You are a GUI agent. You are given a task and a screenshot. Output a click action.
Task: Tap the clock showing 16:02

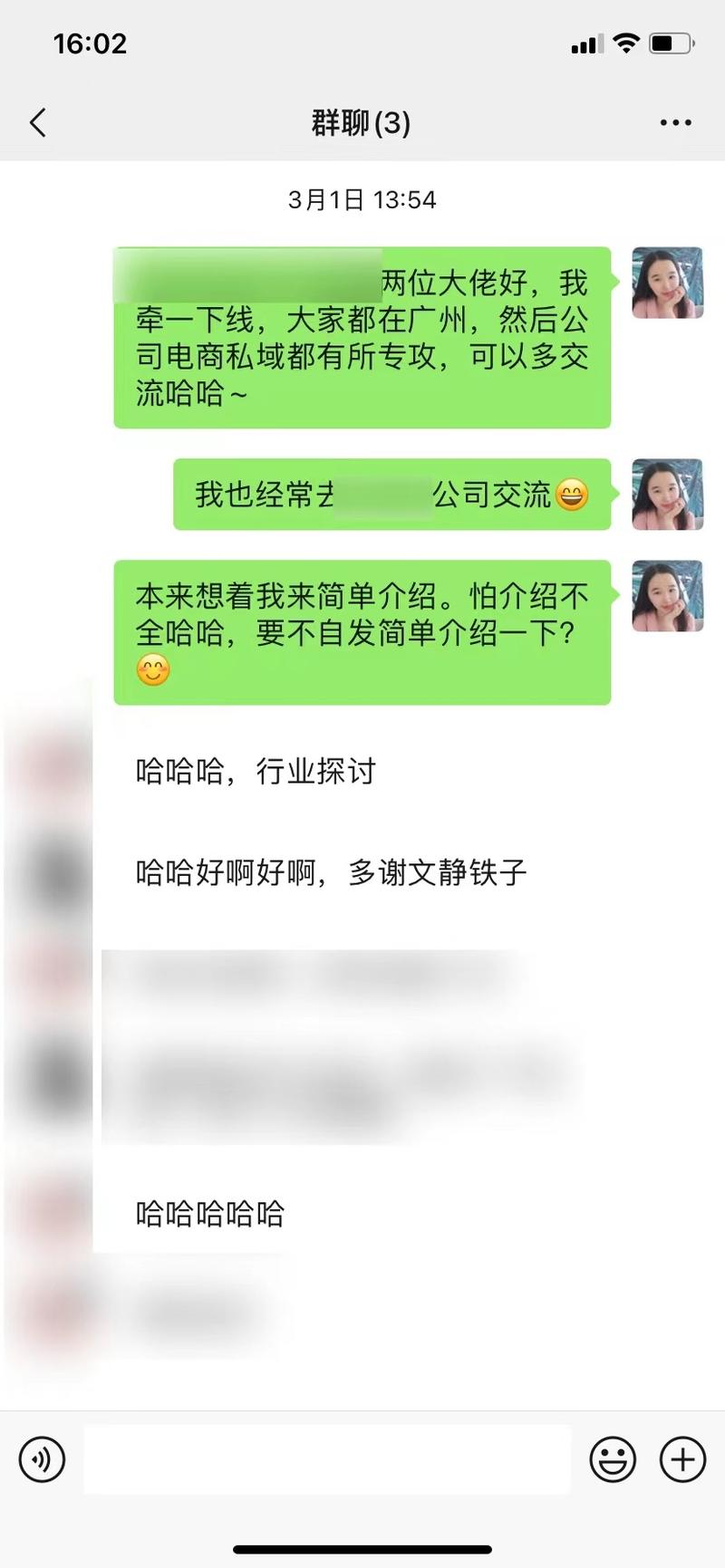(x=91, y=43)
